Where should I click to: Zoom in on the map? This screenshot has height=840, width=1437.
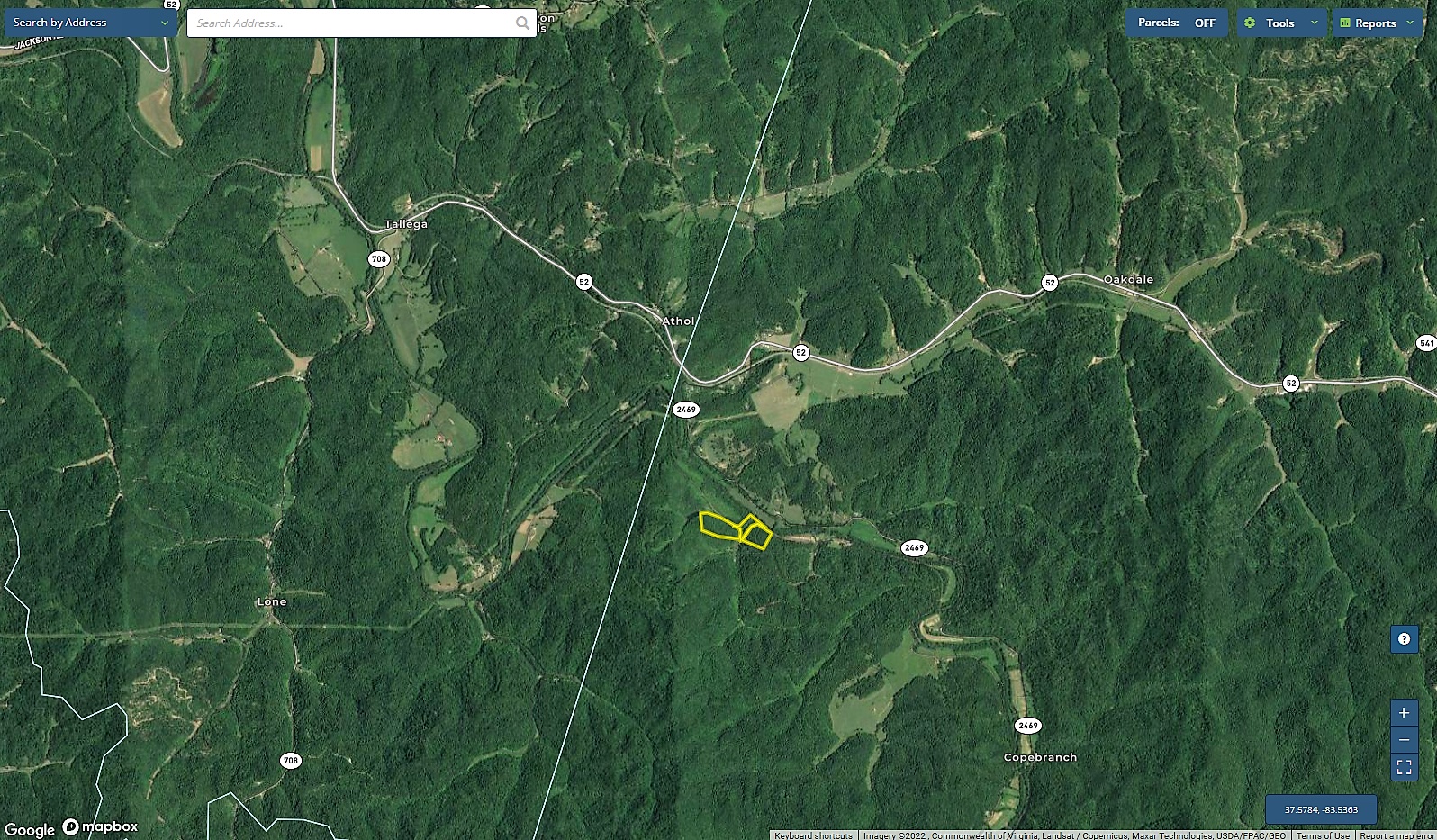tap(1404, 713)
